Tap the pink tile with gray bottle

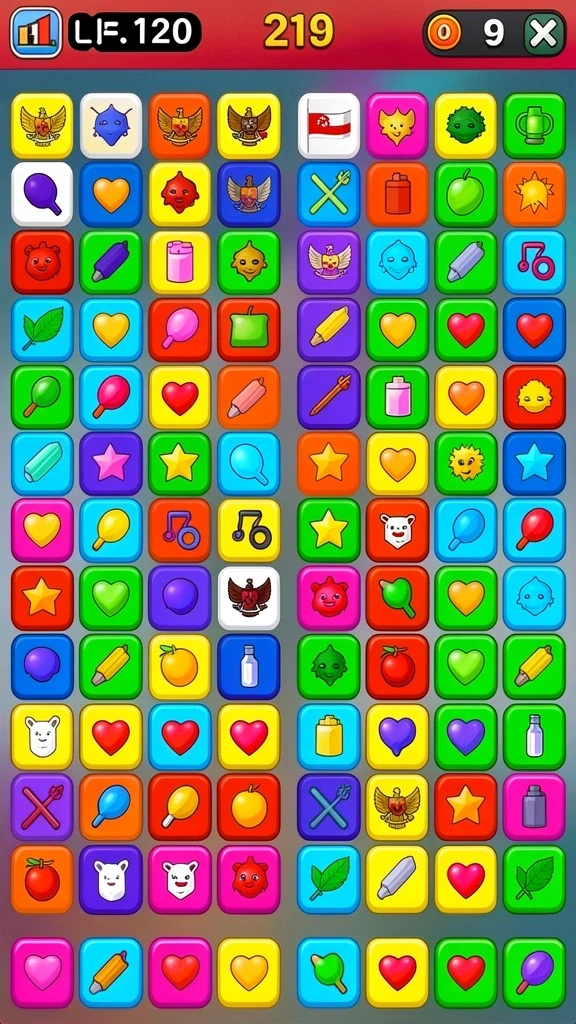pos(534,806)
